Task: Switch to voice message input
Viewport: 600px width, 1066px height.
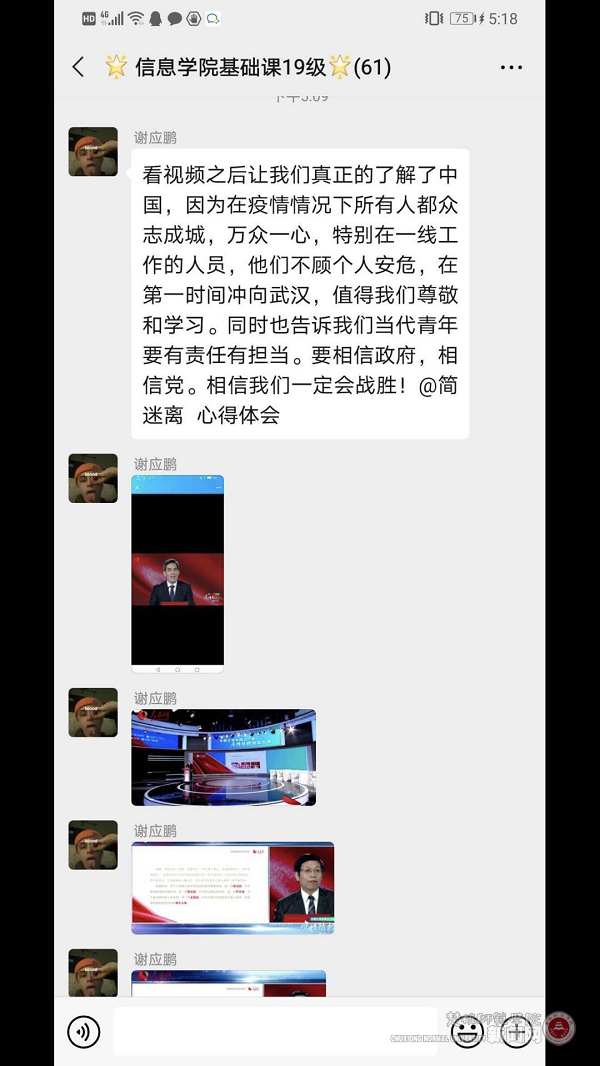Action: 84,1031
